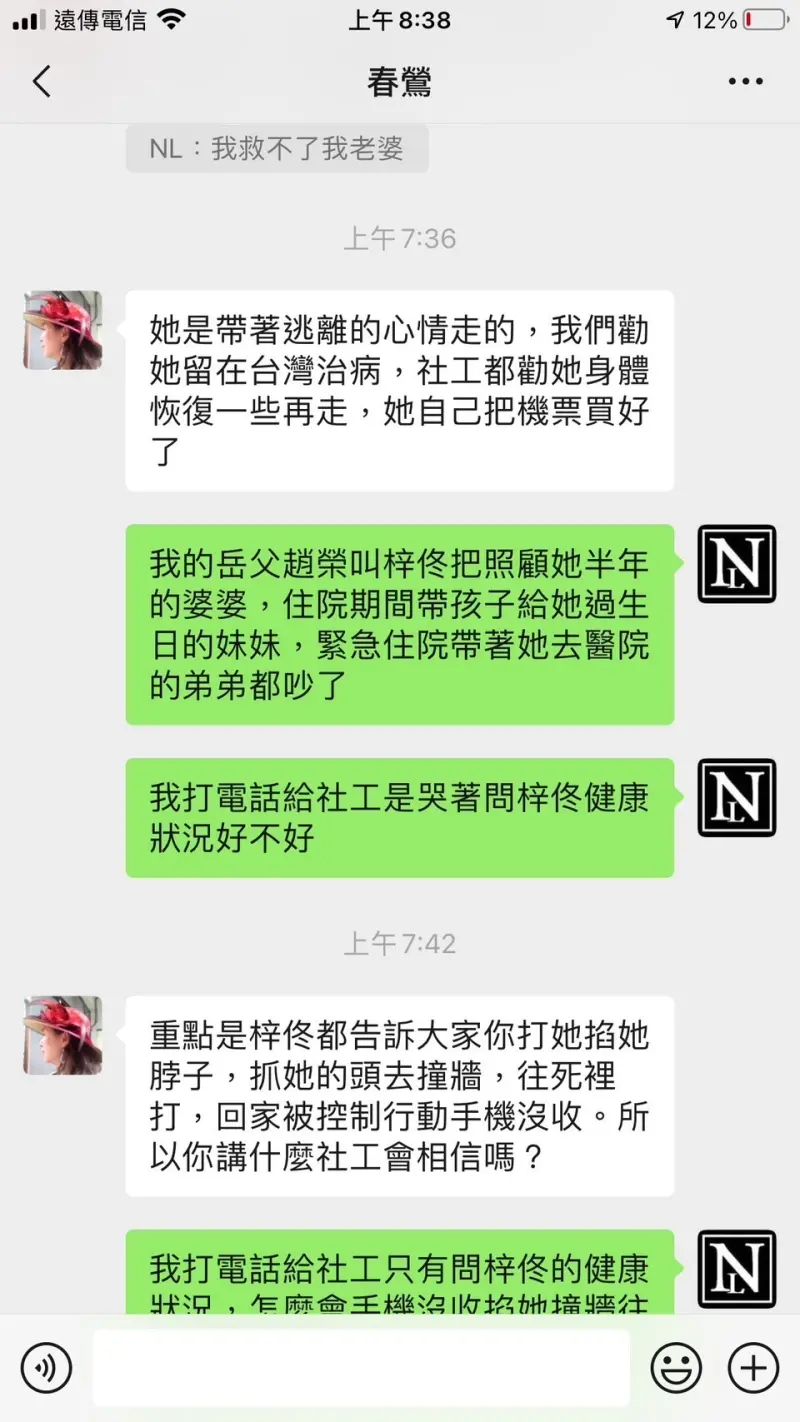Tap the white bubble mentioning 機票買好了
The height and width of the screenshot is (1422, 800).
point(398,390)
